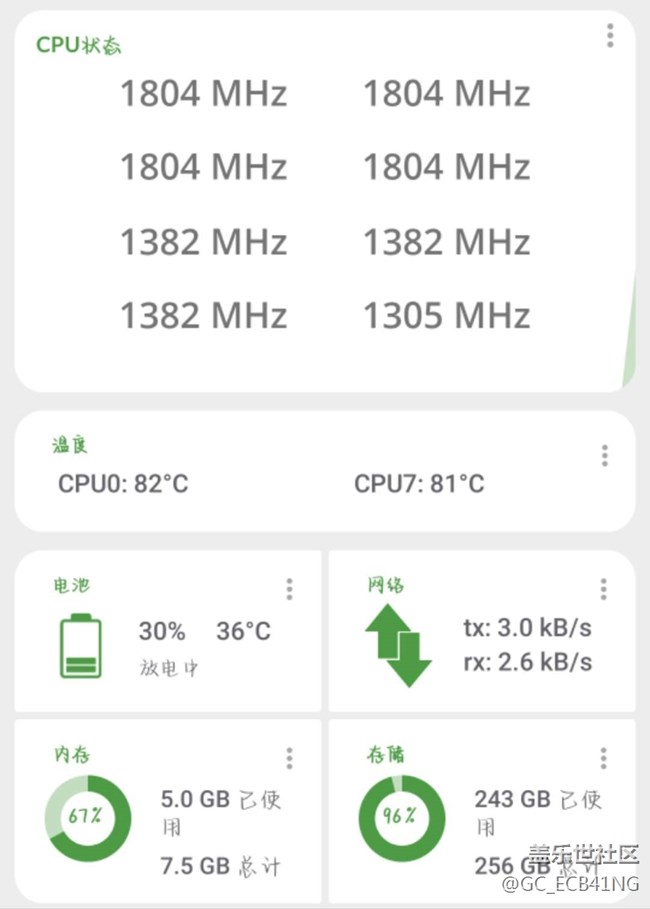650x909 pixels.
Task: Open the 存储 card overflow menu
Action: click(x=603, y=758)
